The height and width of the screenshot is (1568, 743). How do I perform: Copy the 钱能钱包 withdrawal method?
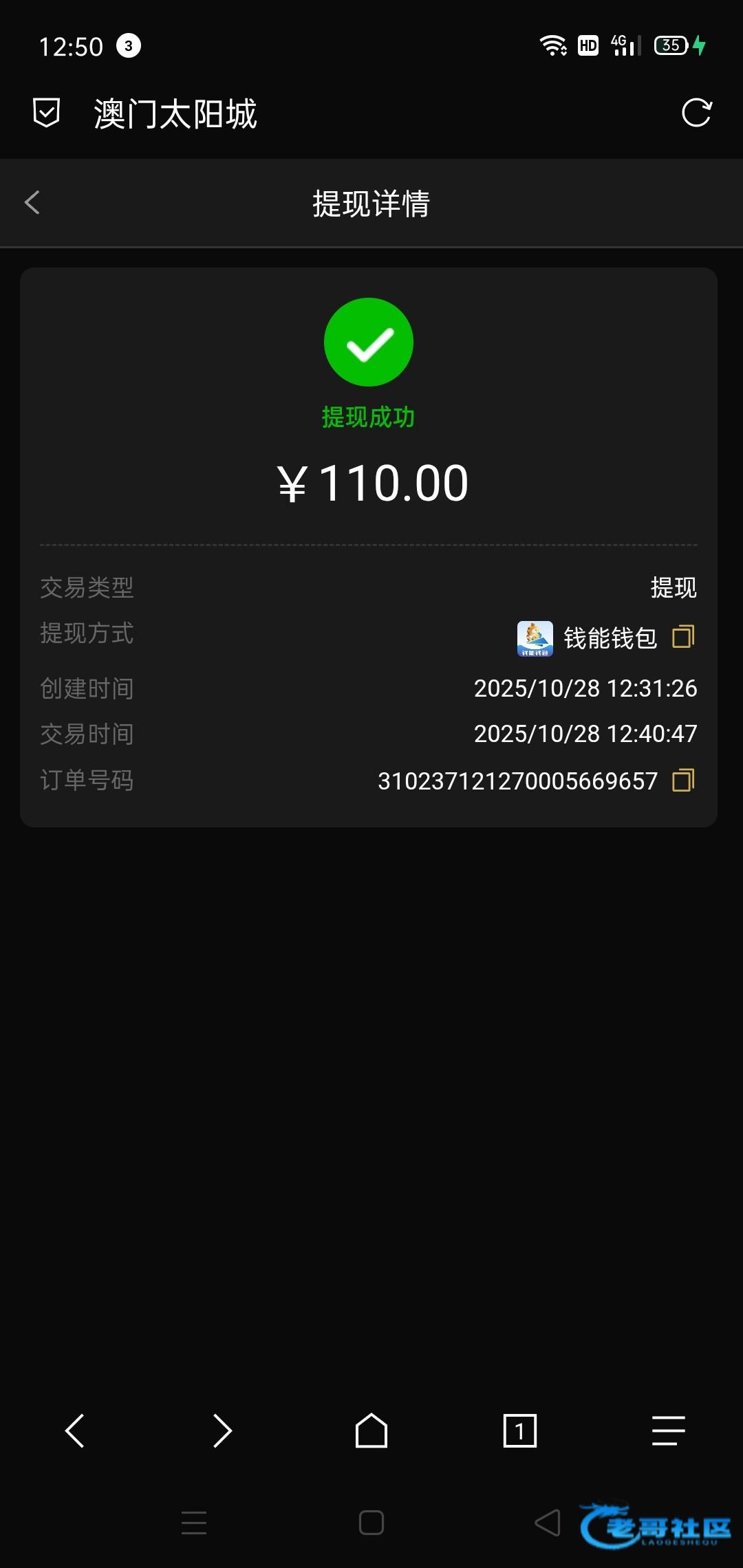coord(683,637)
